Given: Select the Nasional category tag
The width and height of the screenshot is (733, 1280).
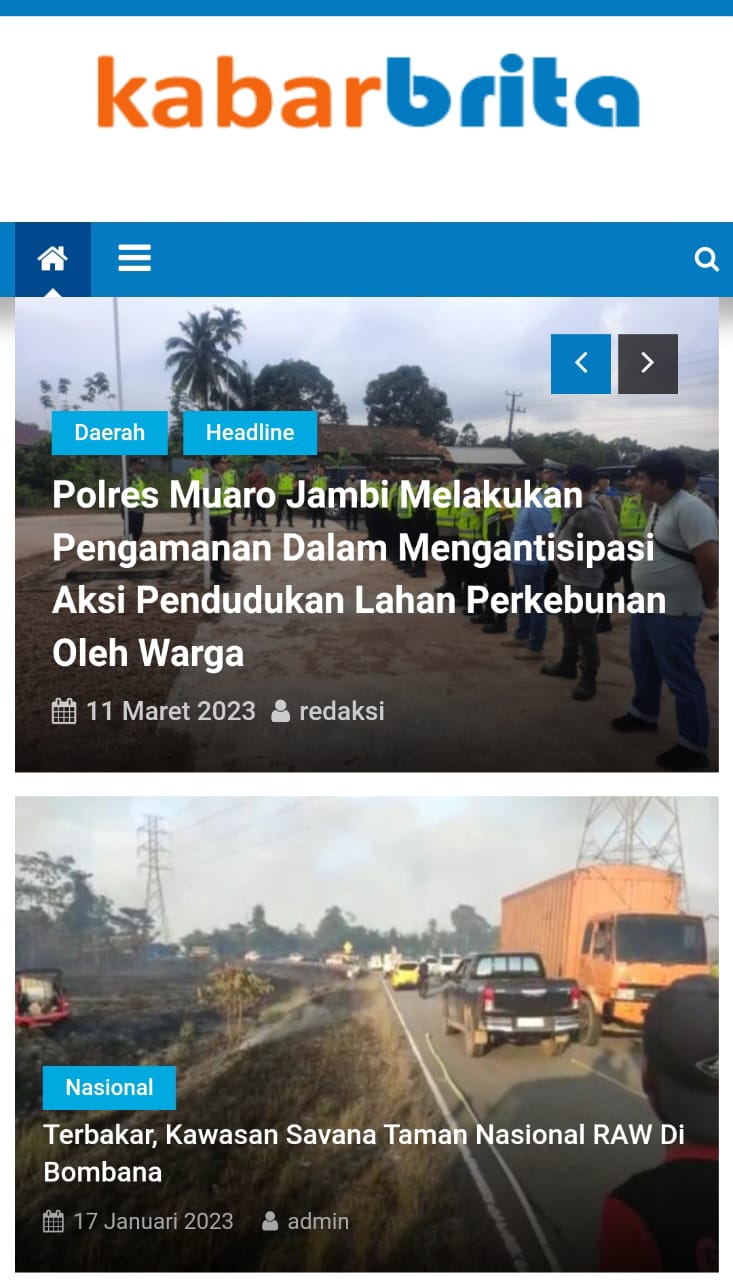Looking at the screenshot, I should click(x=109, y=1088).
